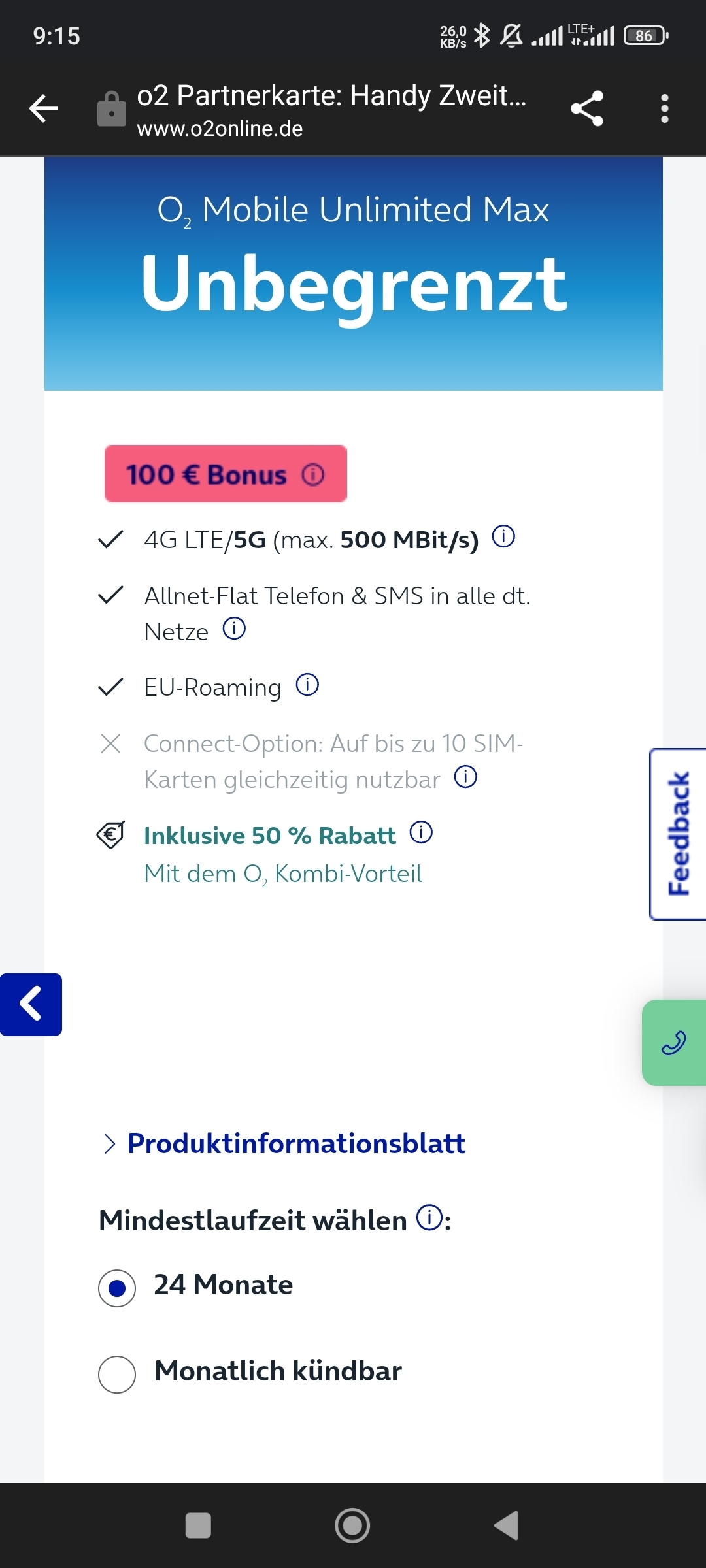
Task: Show info about Mindestlaufzeit wählen
Action: [x=429, y=1217]
